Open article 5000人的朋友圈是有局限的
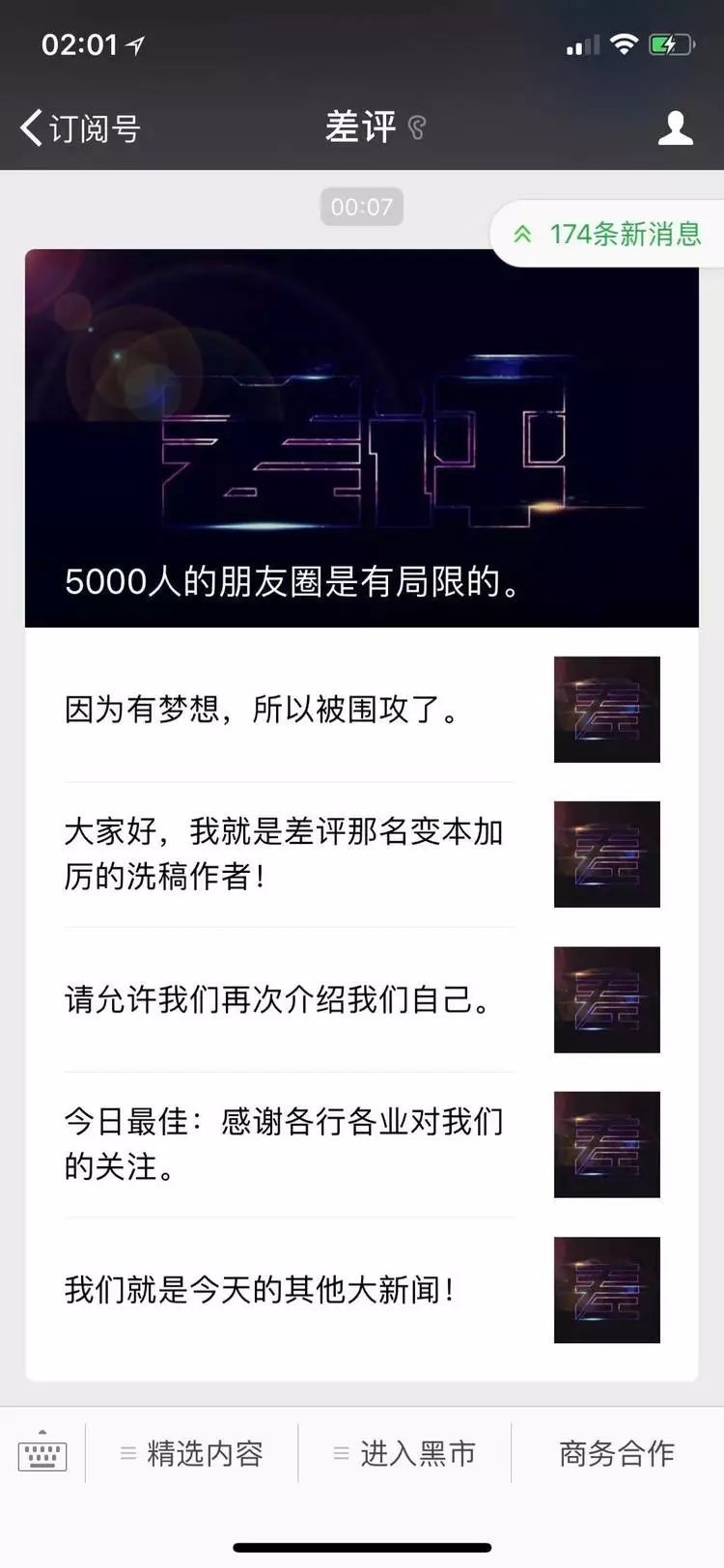 tap(361, 439)
